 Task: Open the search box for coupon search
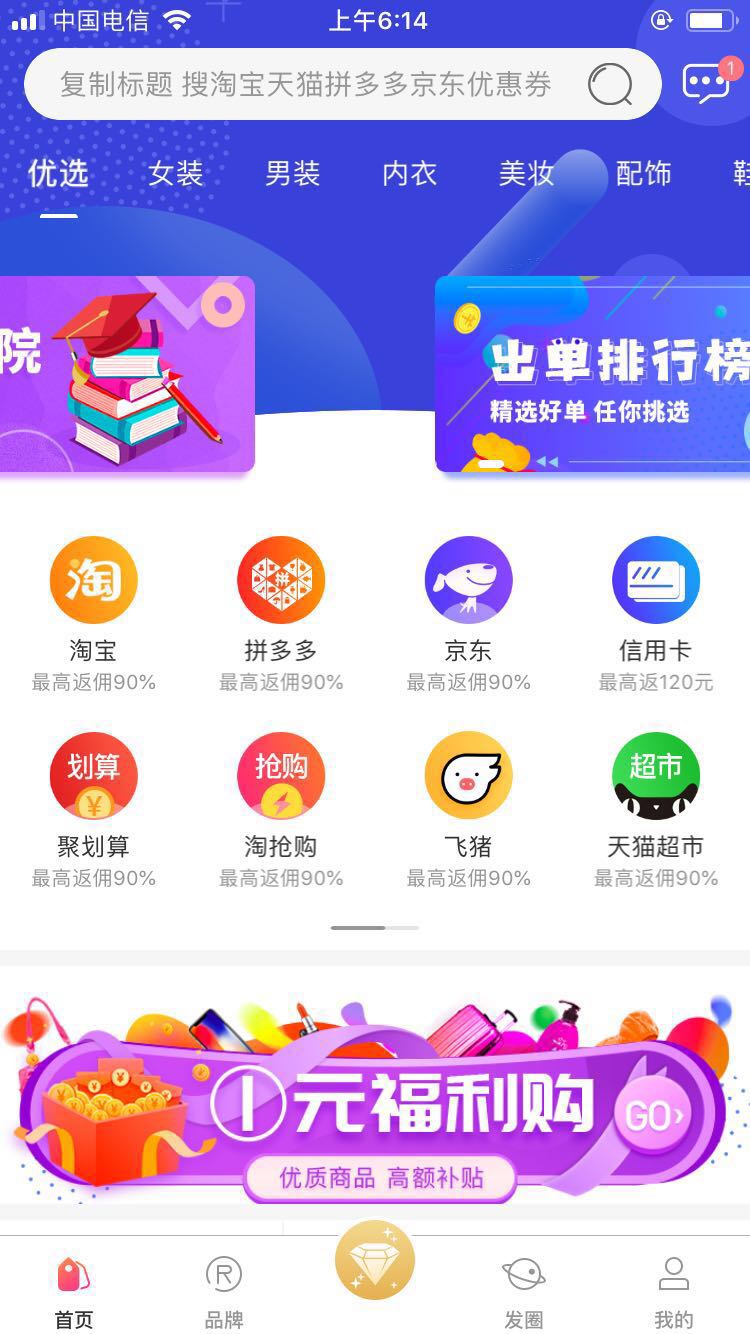click(305, 84)
